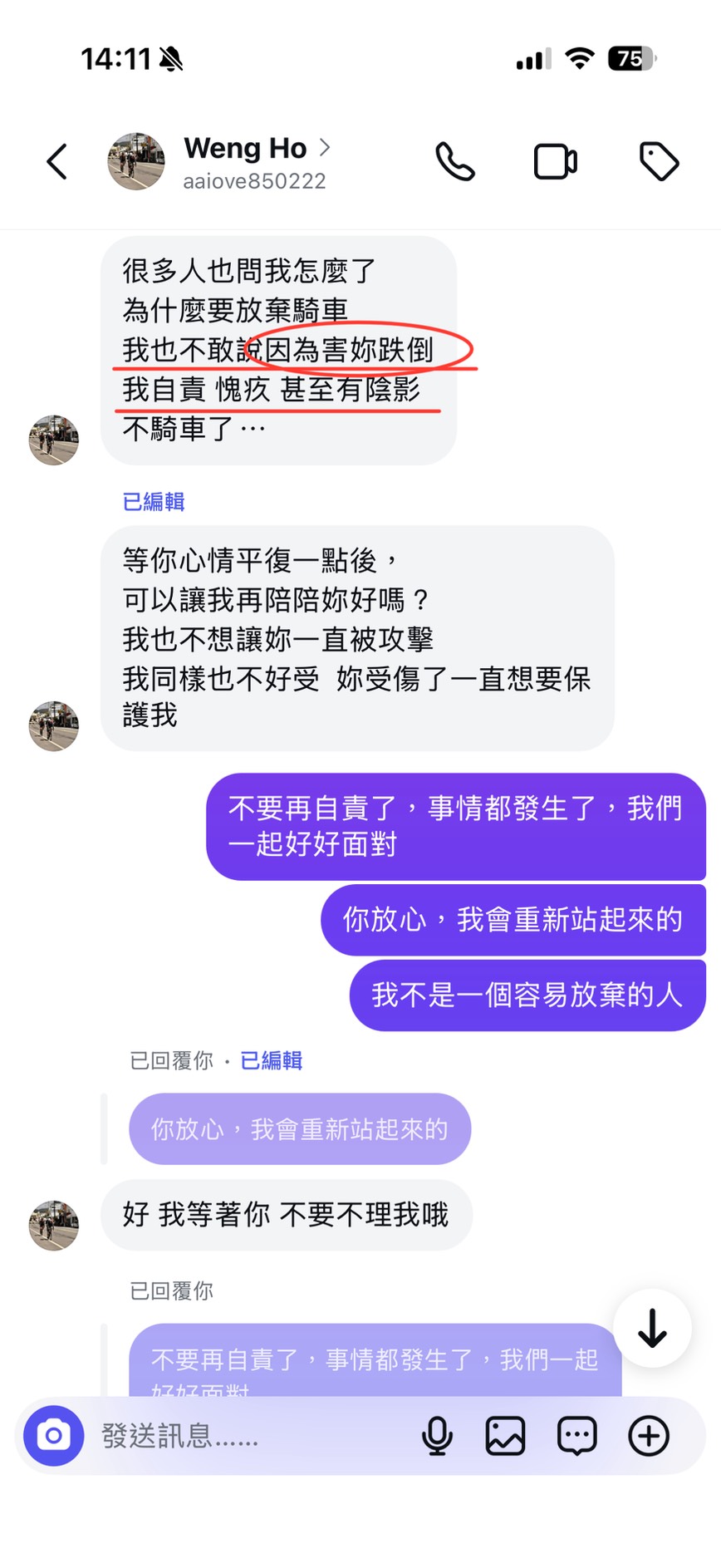Screen dimensions: 721x1568
Task: Open the photo gallery picker
Action: click(505, 1436)
